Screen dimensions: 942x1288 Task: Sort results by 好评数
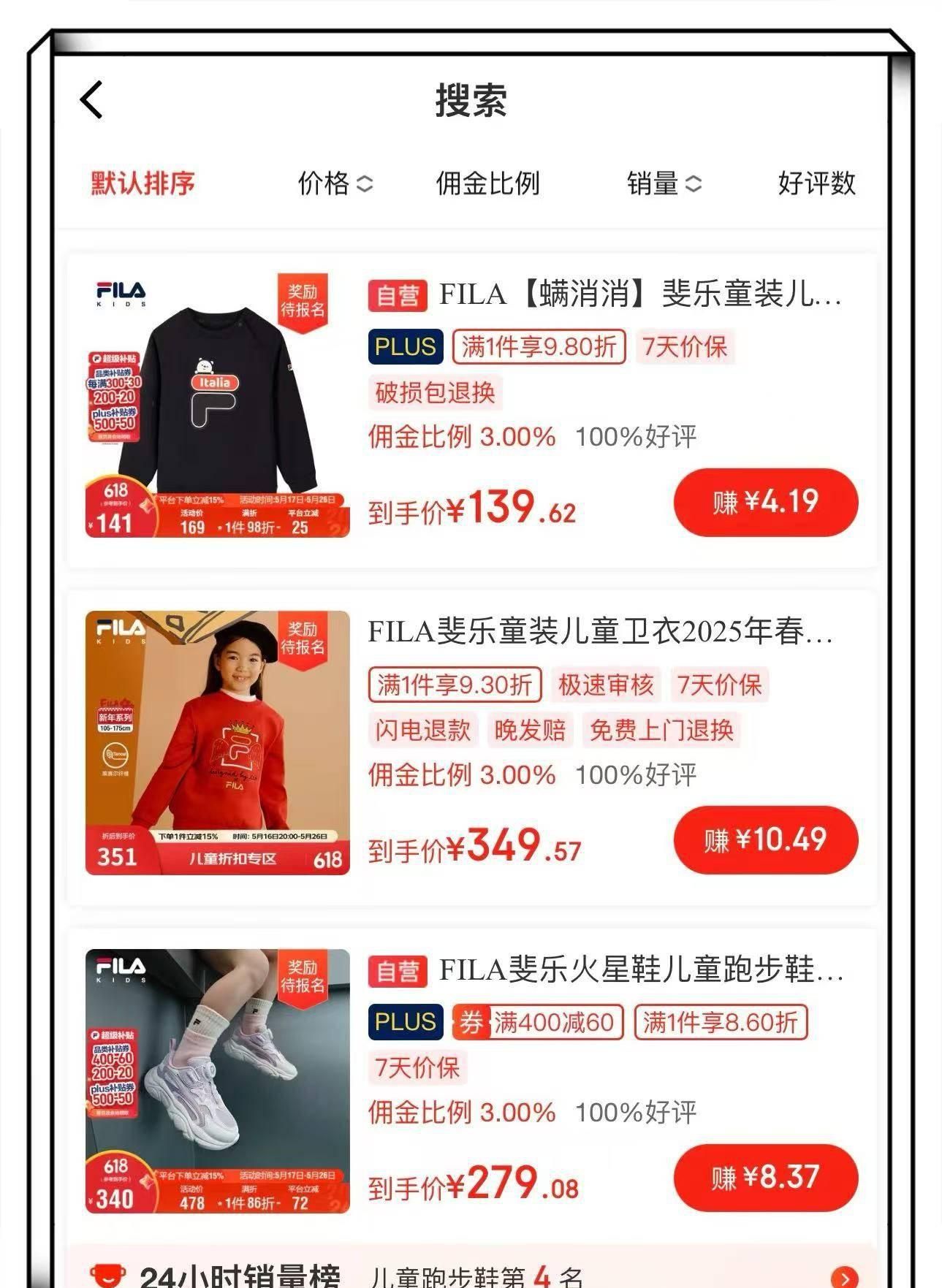coord(816,183)
